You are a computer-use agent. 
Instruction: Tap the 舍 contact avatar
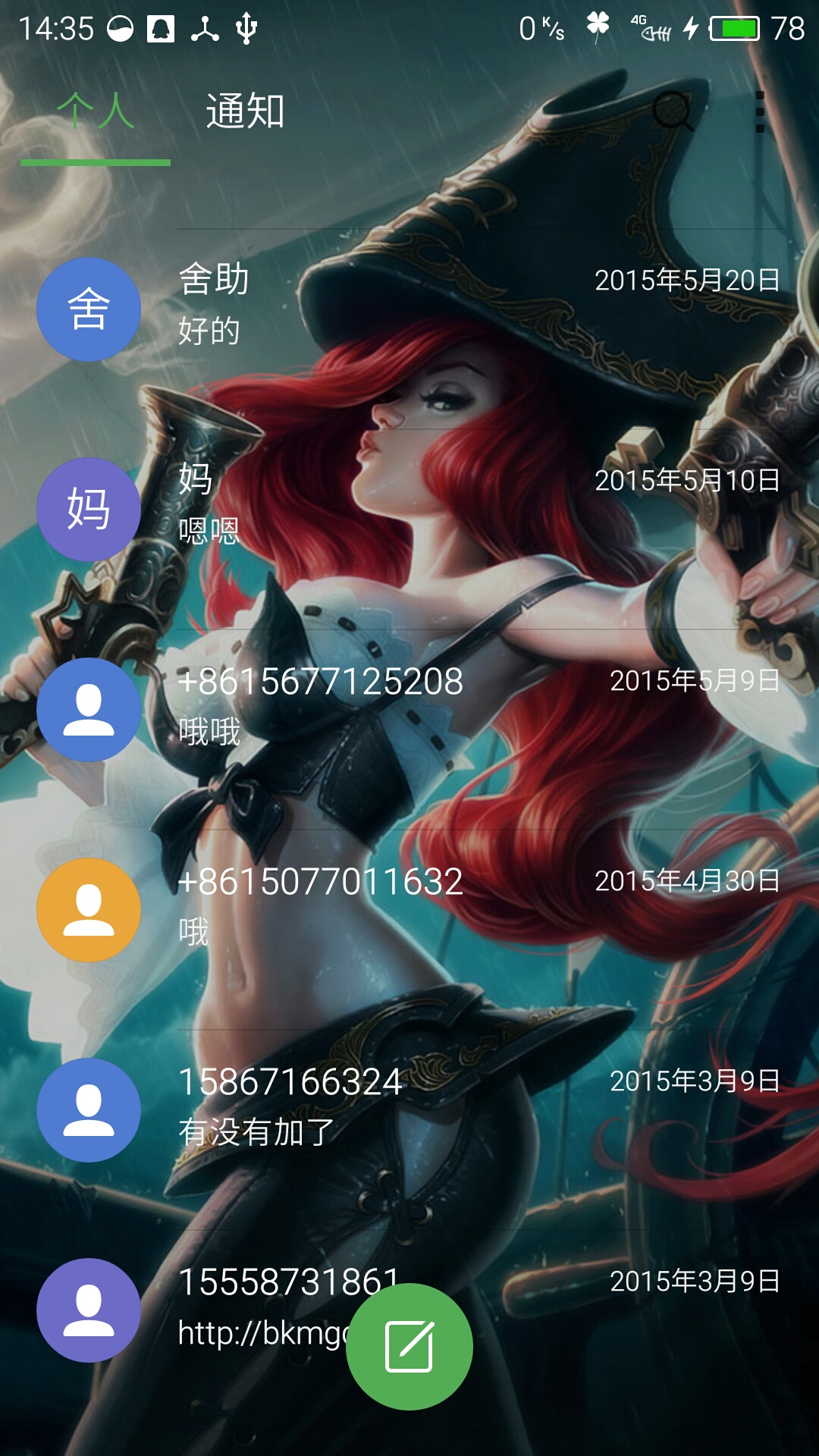89,309
